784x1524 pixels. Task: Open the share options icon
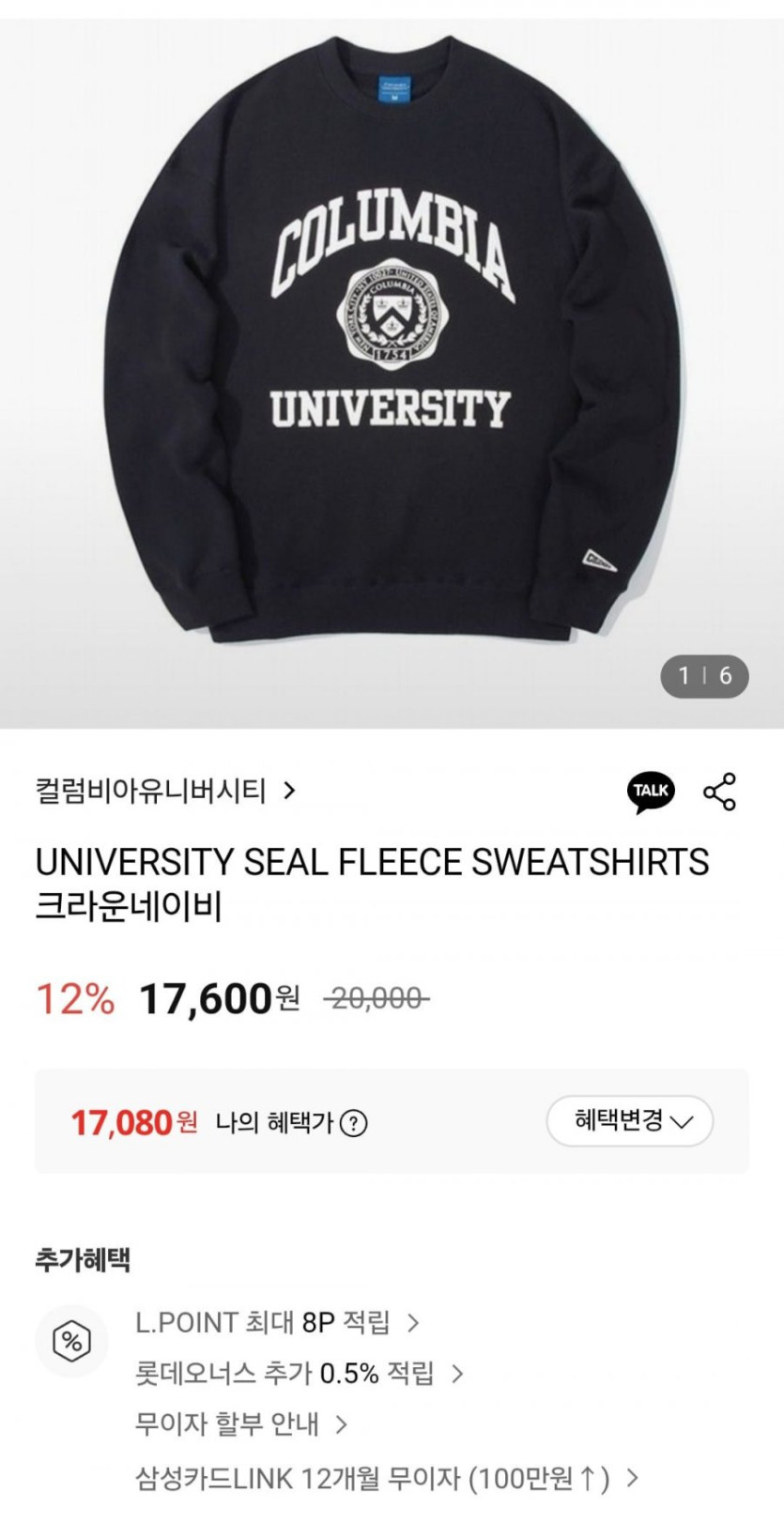click(720, 792)
